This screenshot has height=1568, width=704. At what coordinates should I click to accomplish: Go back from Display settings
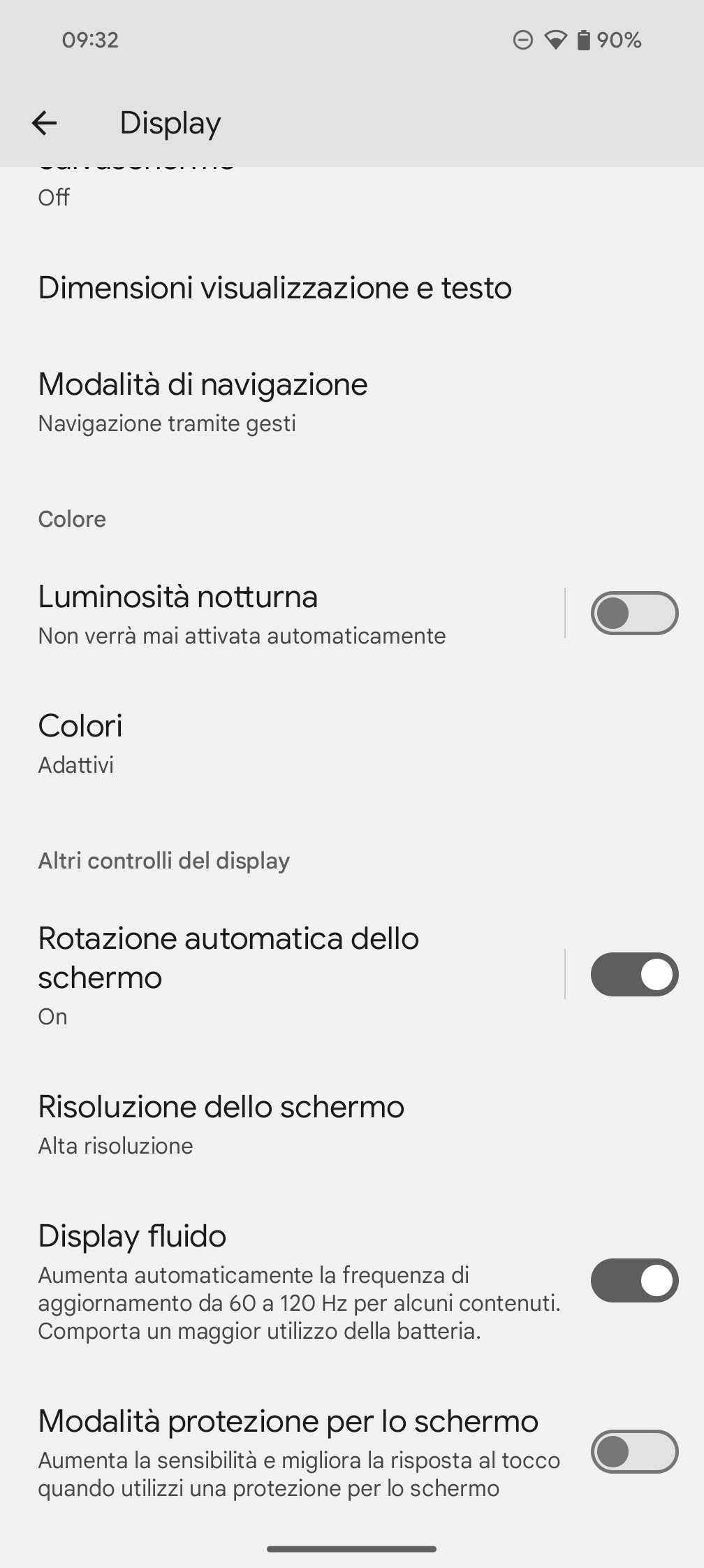coord(44,123)
